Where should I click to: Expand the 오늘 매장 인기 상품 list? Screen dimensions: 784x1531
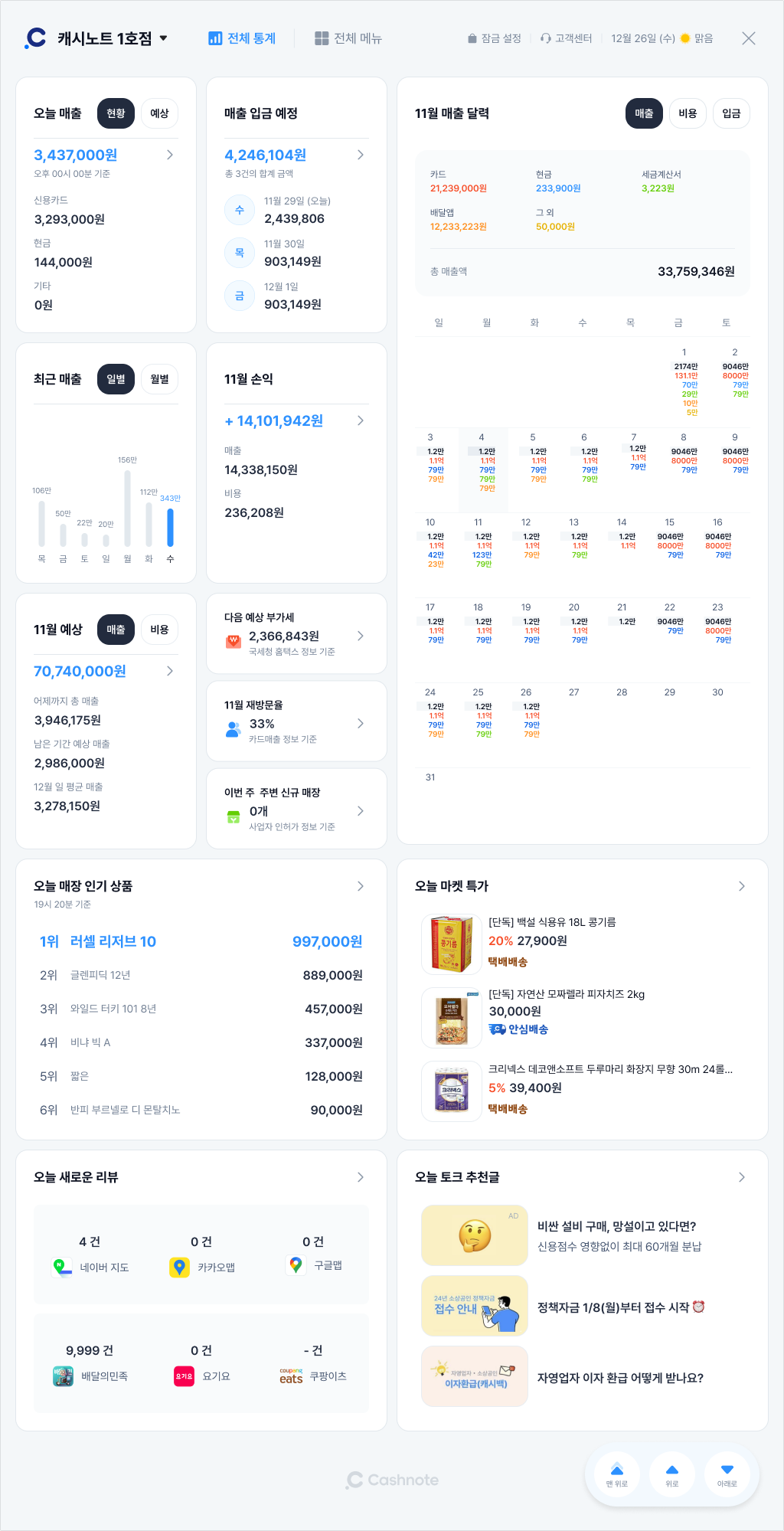[x=361, y=886]
